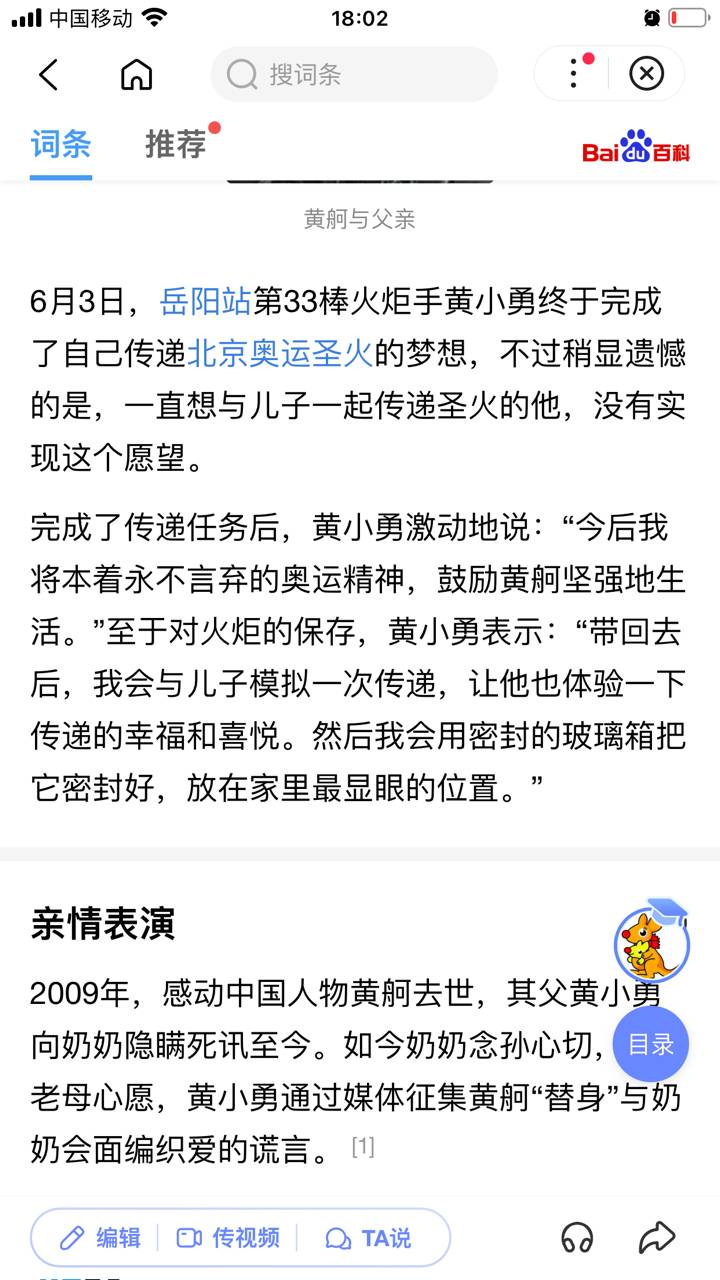720x1280 pixels.
Task: Open the 岳阳站 link
Action: pos(205,301)
